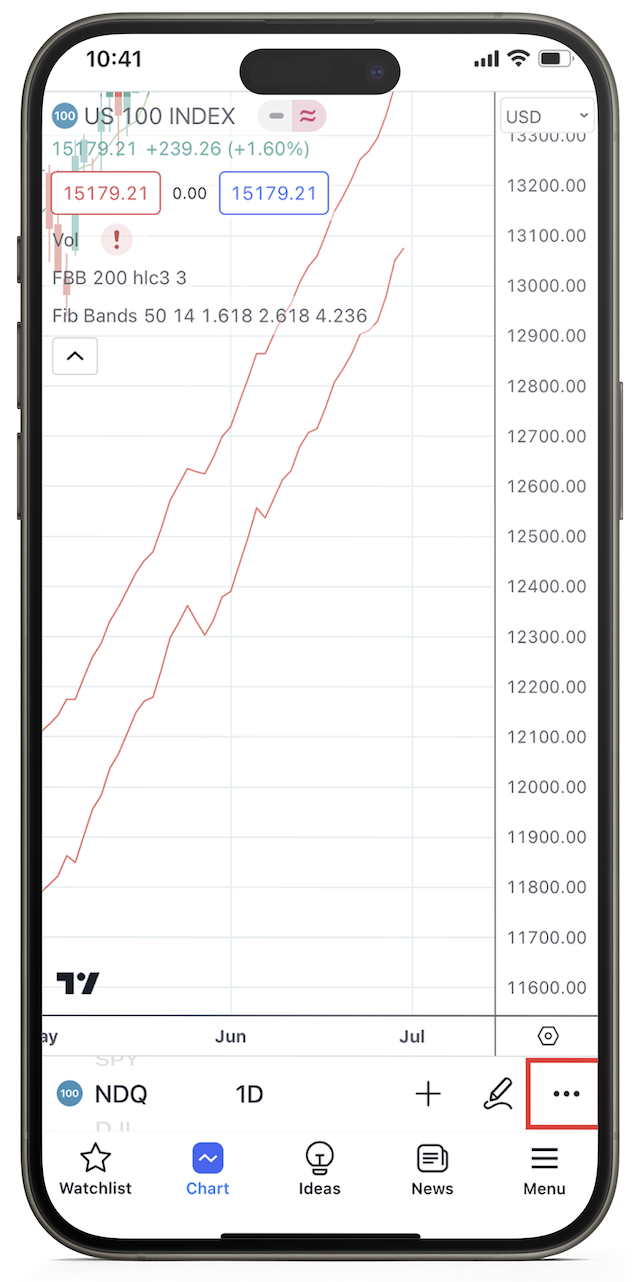Switch to the News tab

(x=432, y=1169)
